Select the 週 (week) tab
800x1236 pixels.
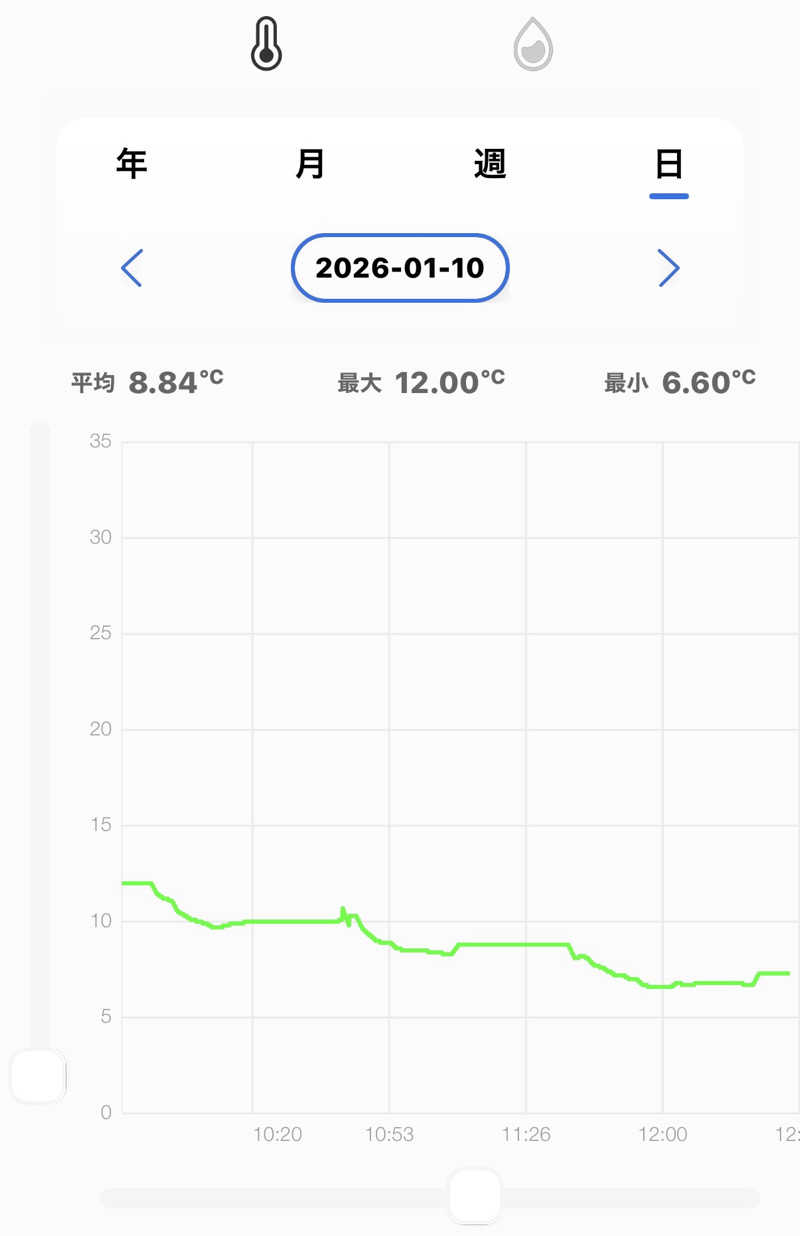[490, 163]
